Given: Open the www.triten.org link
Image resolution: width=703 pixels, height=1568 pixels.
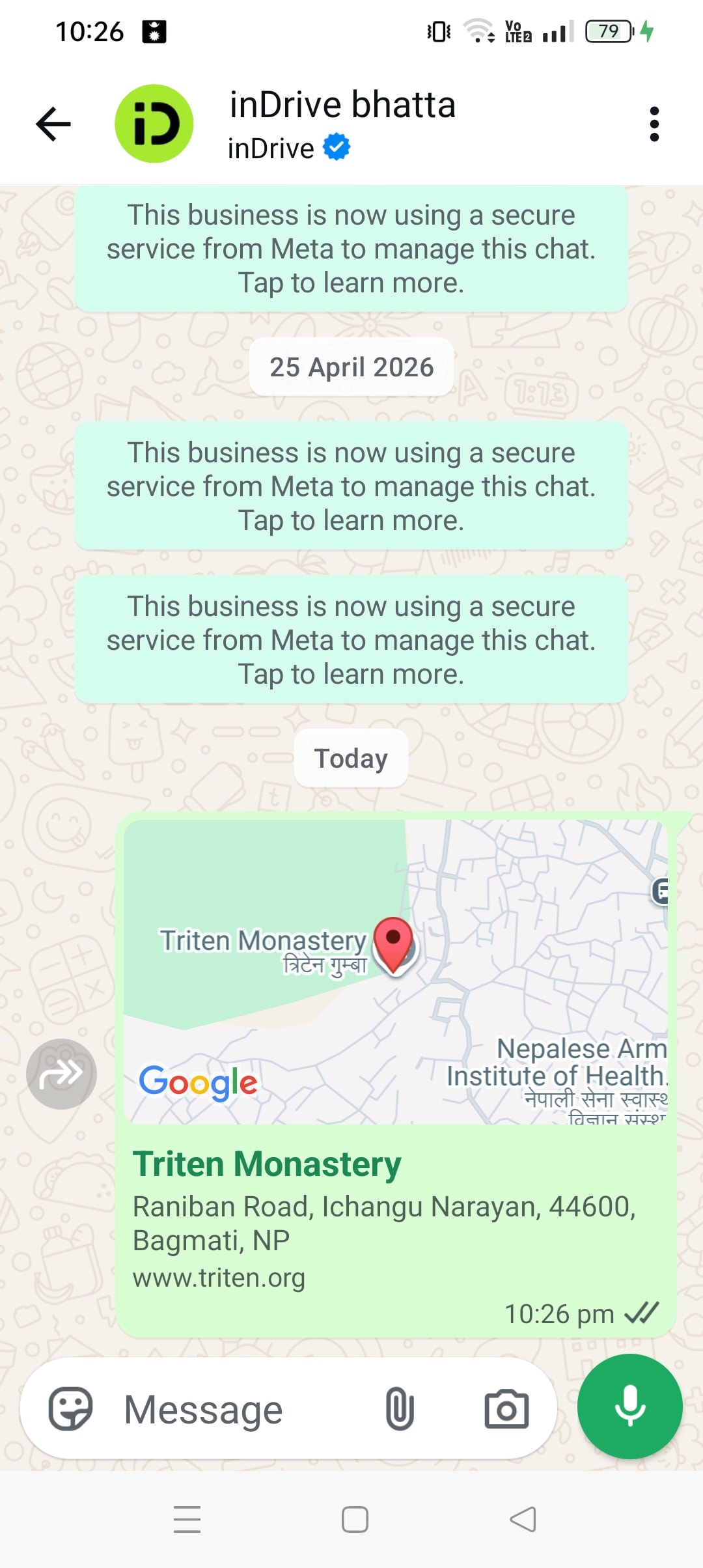Looking at the screenshot, I should point(219,1278).
